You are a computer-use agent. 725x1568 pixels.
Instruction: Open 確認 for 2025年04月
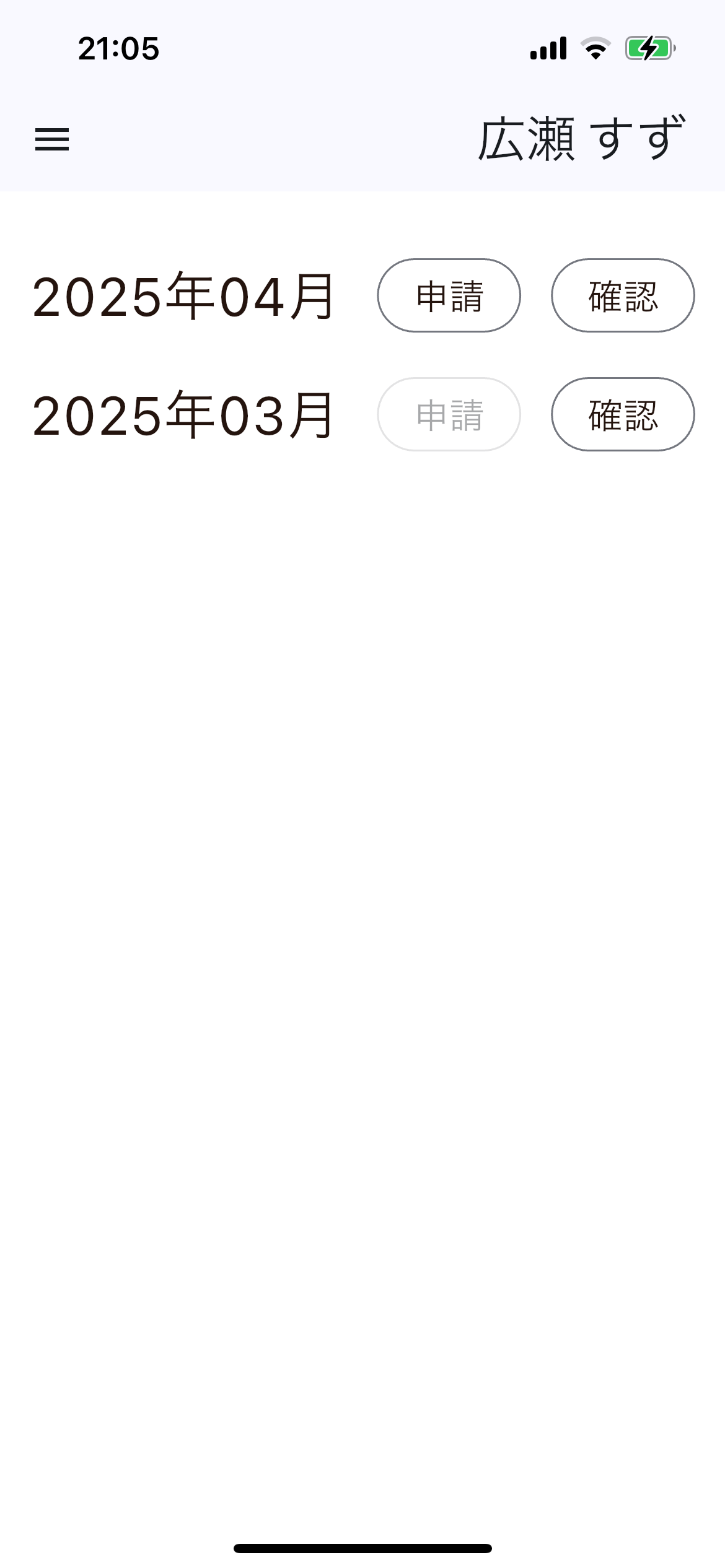coord(623,295)
